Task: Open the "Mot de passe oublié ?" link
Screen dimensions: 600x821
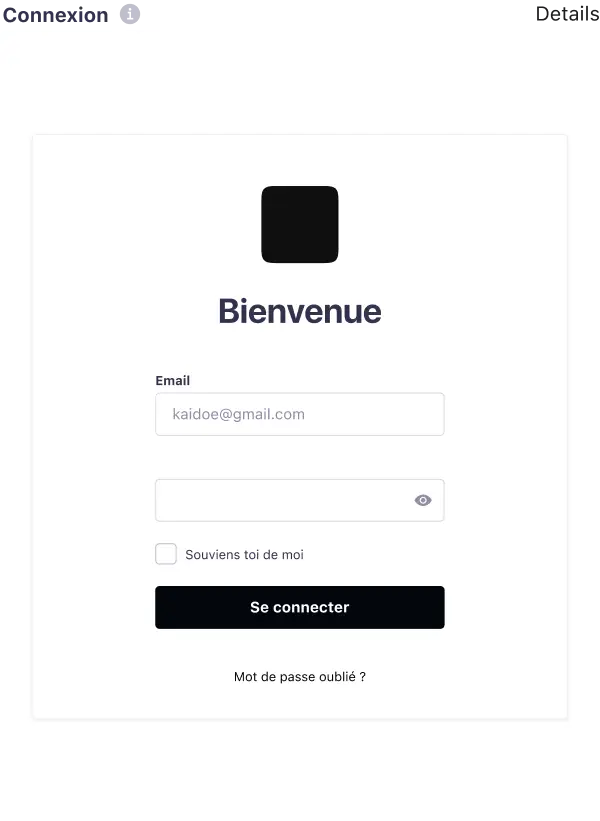Action: (x=299, y=677)
